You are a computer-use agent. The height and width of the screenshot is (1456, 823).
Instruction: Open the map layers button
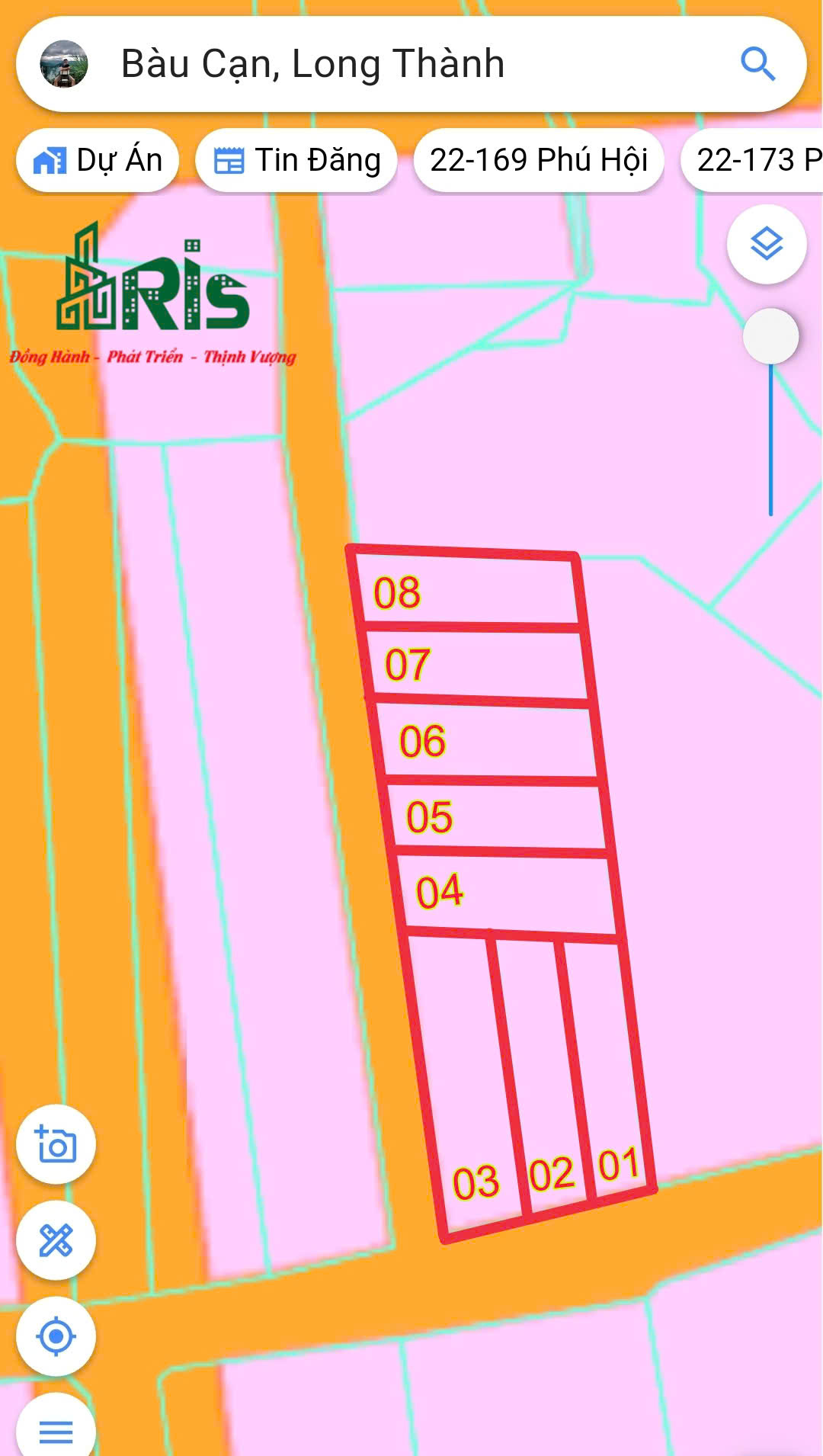coord(766,244)
